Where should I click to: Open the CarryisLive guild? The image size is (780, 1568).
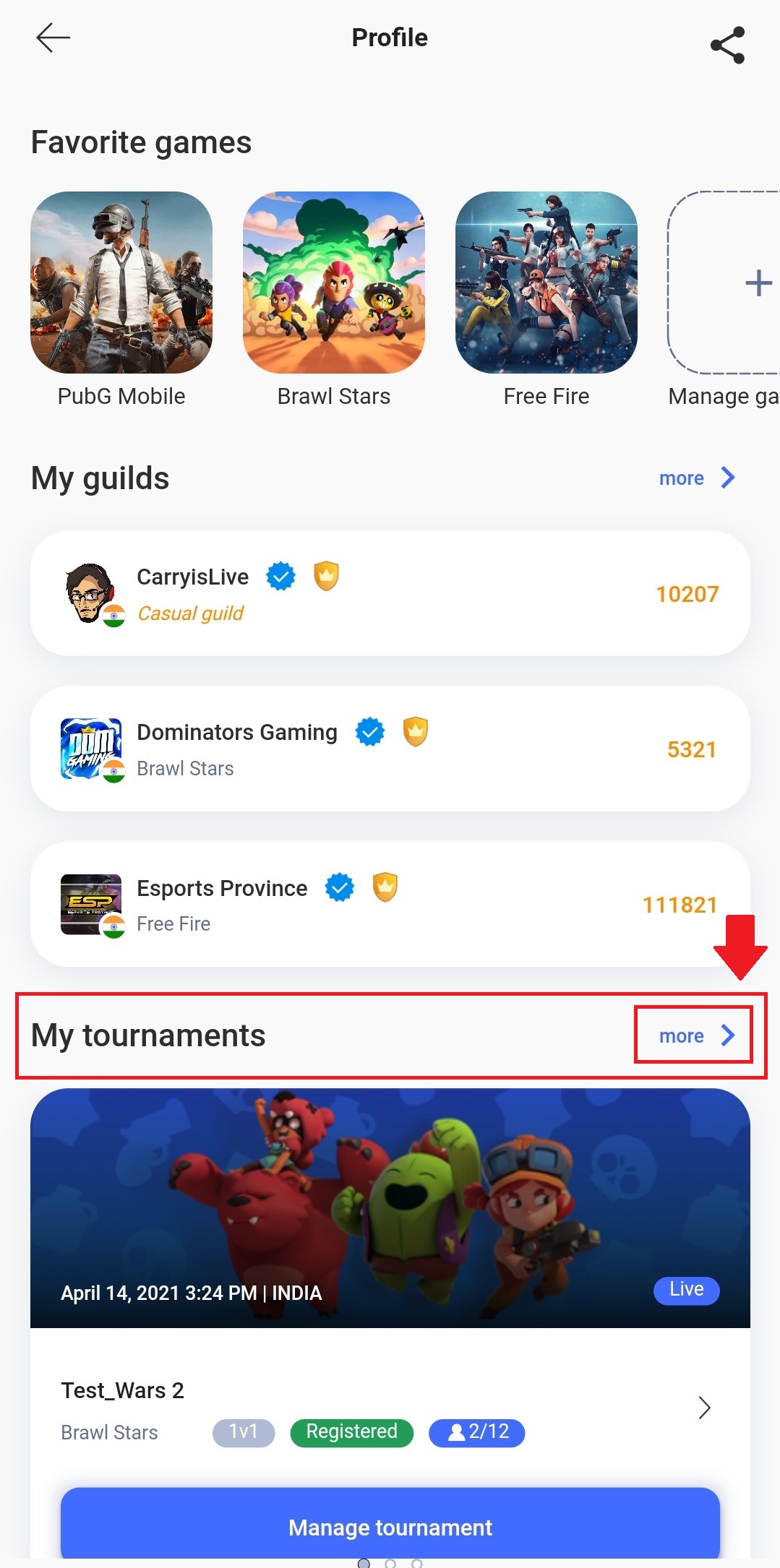click(x=390, y=593)
